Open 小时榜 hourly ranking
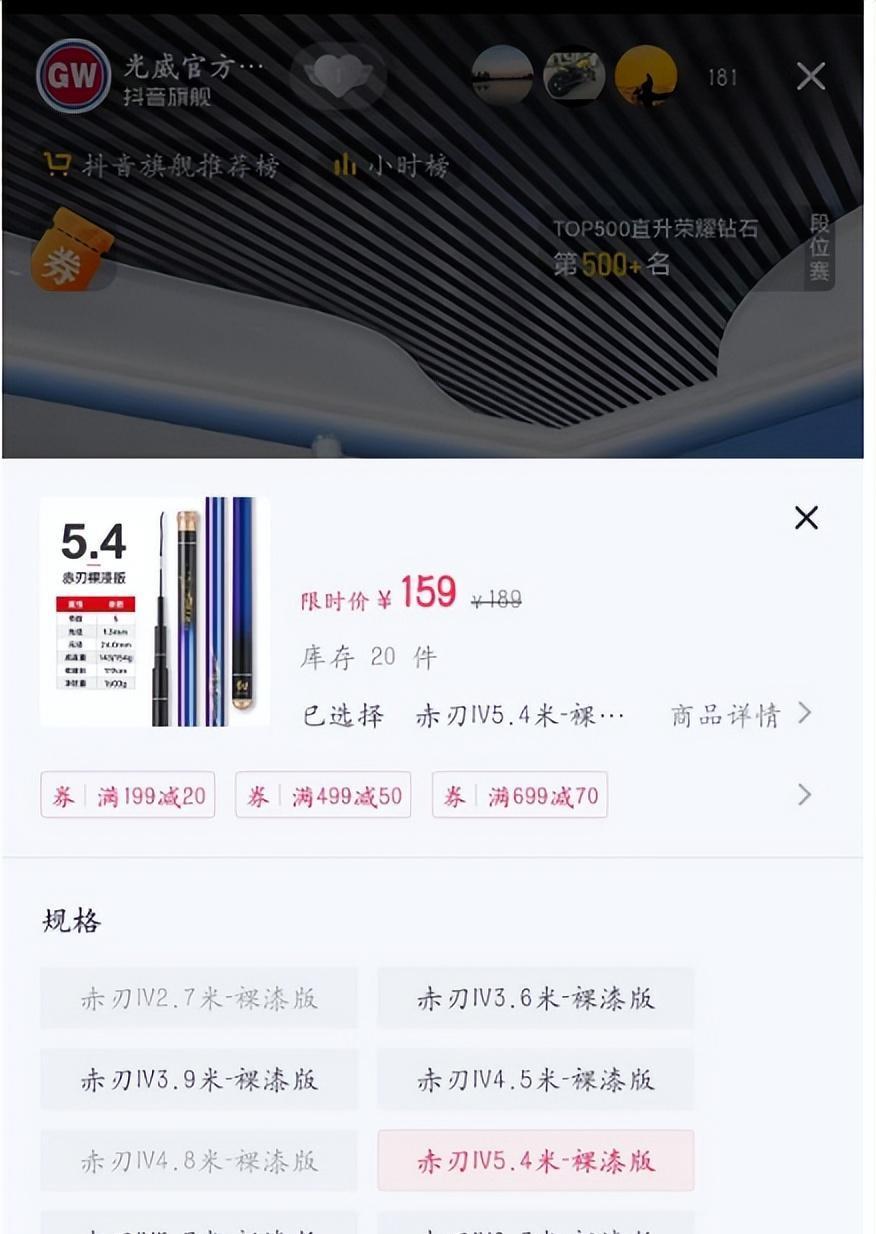This screenshot has height=1234, width=876. (391, 165)
